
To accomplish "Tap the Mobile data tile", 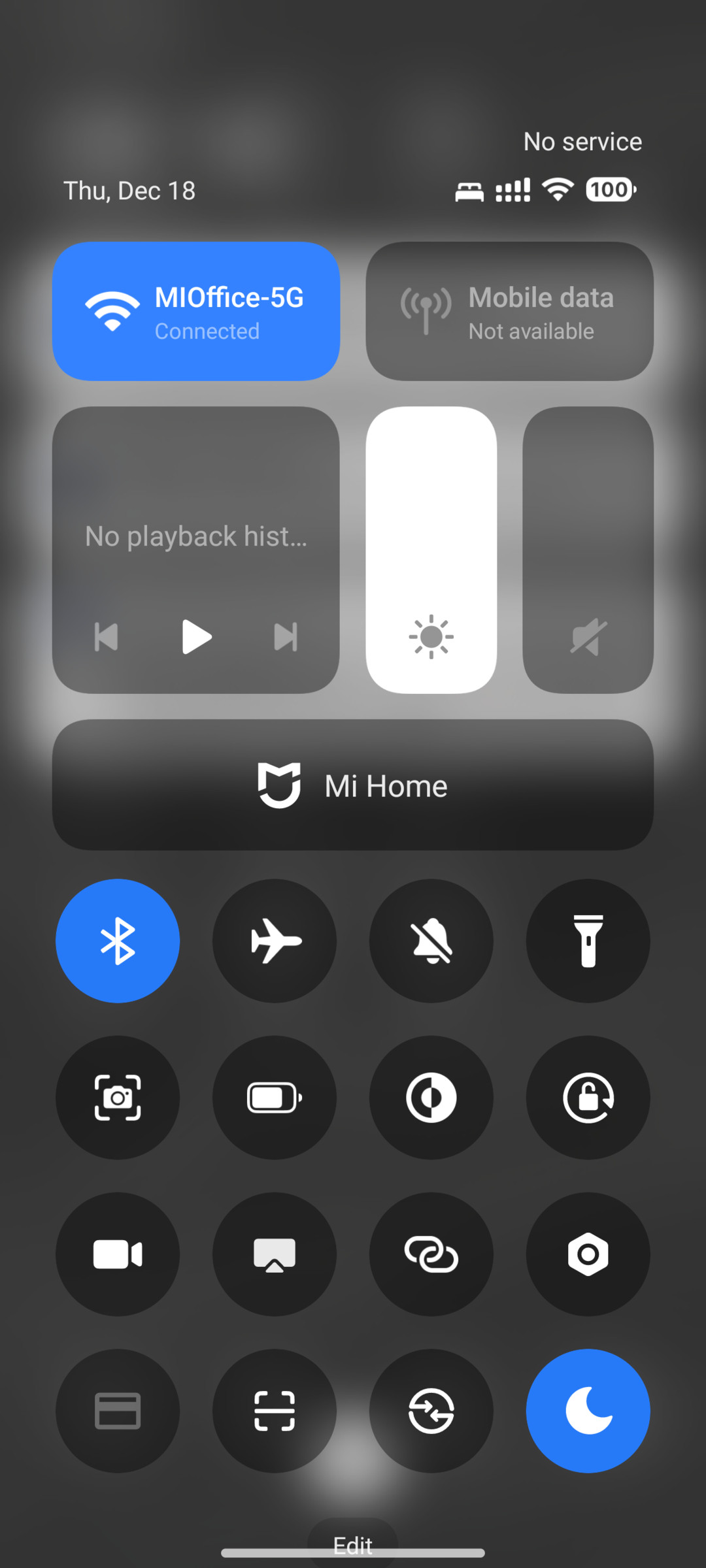I will tap(509, 311).
